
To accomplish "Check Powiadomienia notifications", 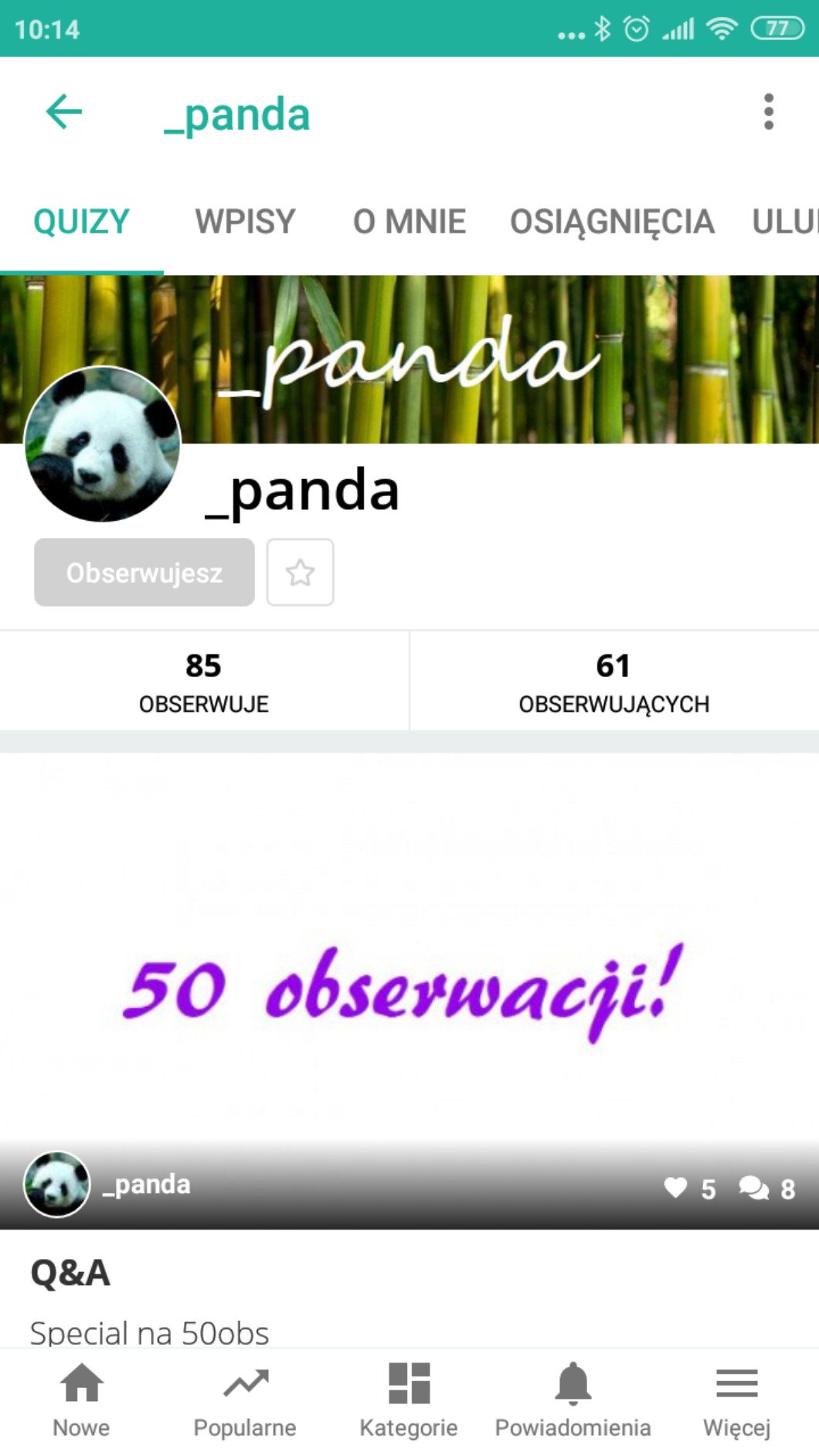I will tap(573, 1400).
